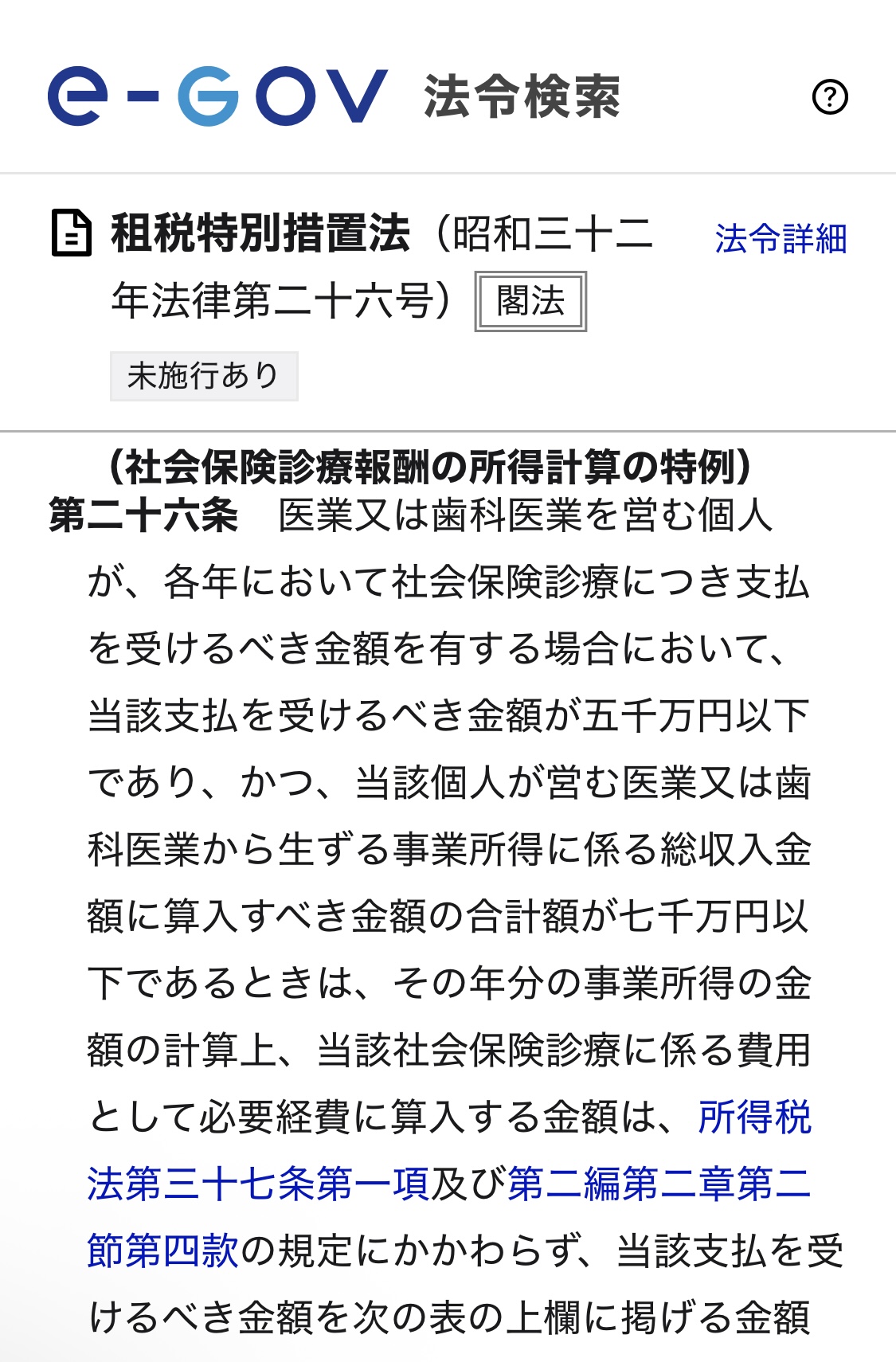
Task: Tap the 未施行あり label
Action: coord(204,376)
